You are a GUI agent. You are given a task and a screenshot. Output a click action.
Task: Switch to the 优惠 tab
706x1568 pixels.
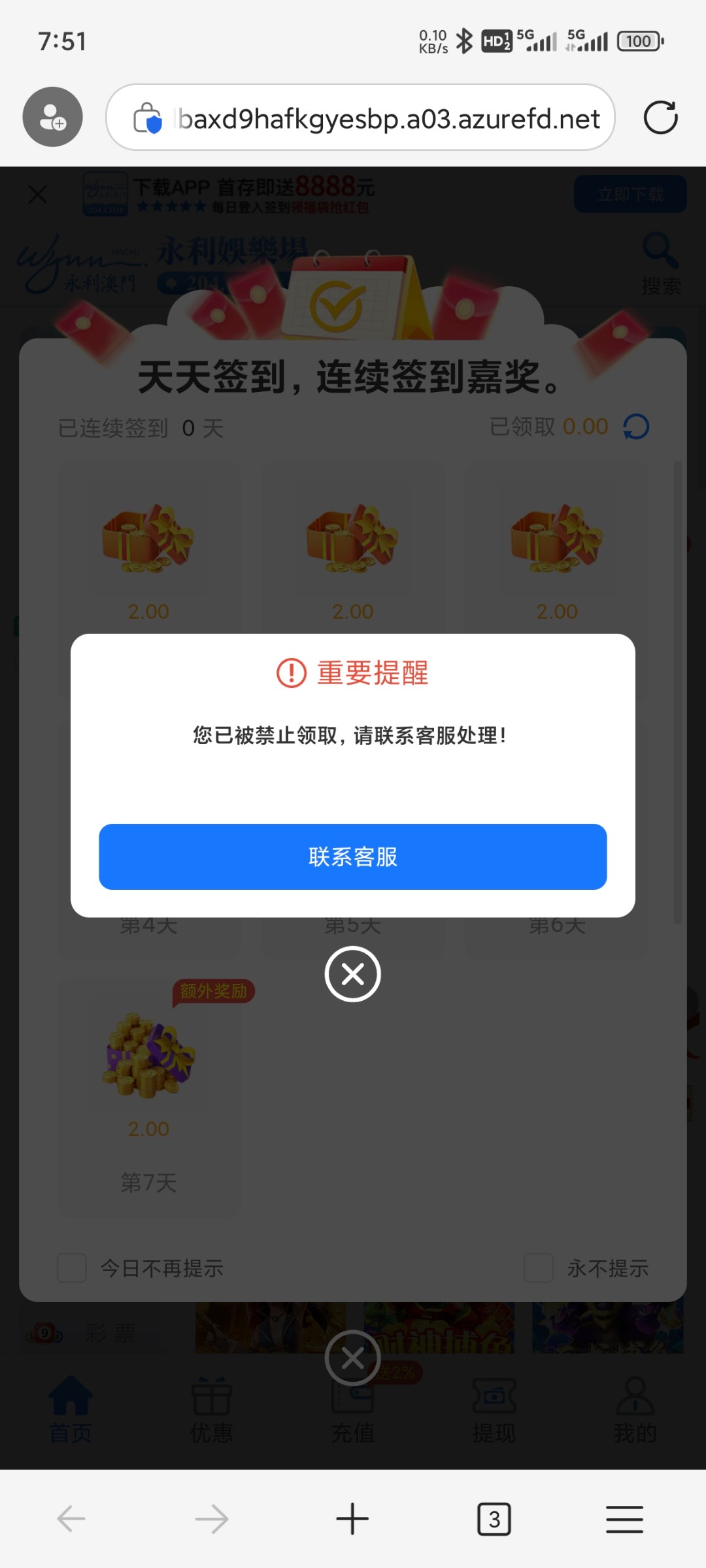(211, 1411)
